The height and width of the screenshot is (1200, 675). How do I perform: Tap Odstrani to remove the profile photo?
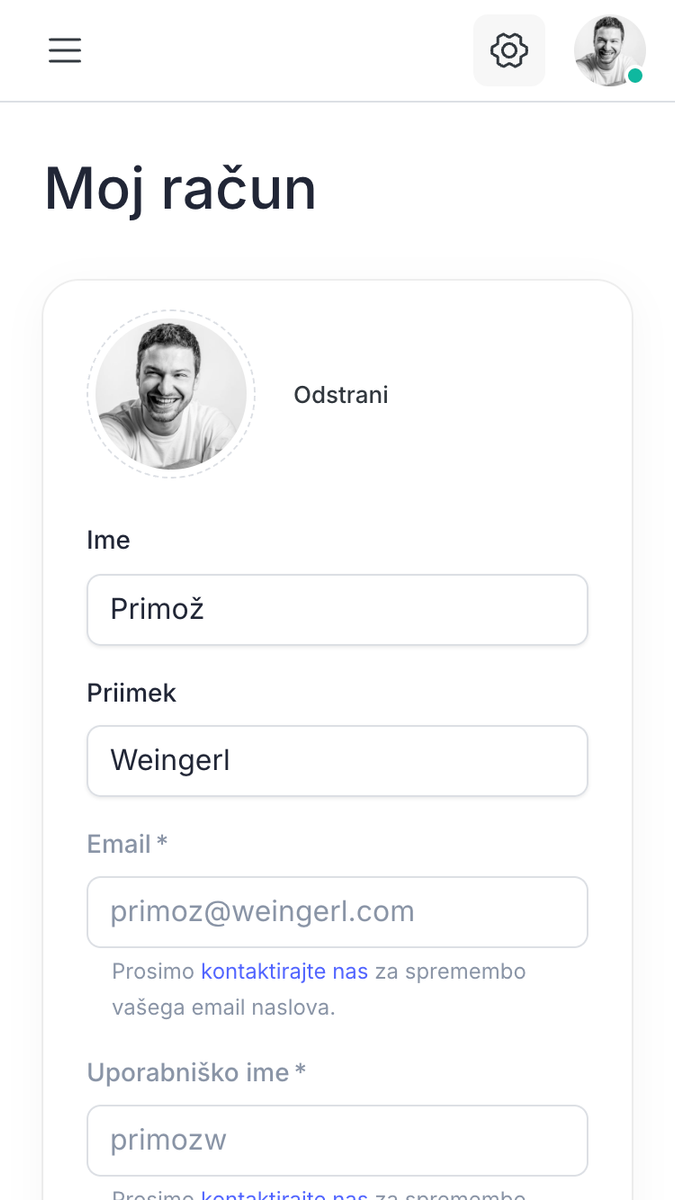[341, 395]
